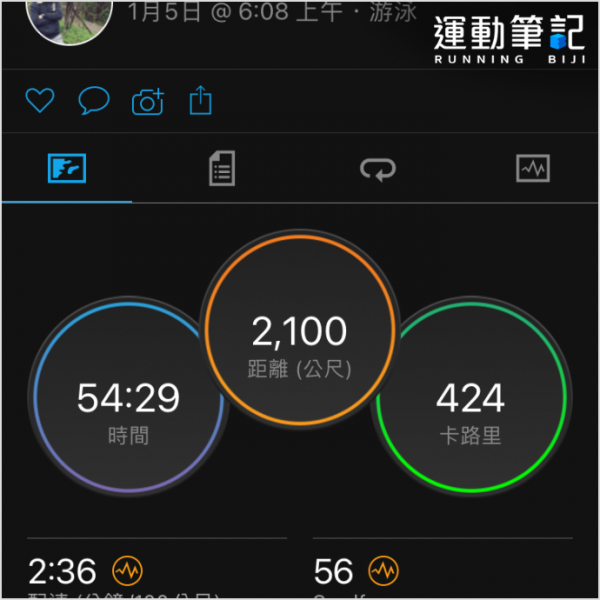Viewport: 600px width, 600px height.
Task: Switch to the charts tab
Action: 533,169
